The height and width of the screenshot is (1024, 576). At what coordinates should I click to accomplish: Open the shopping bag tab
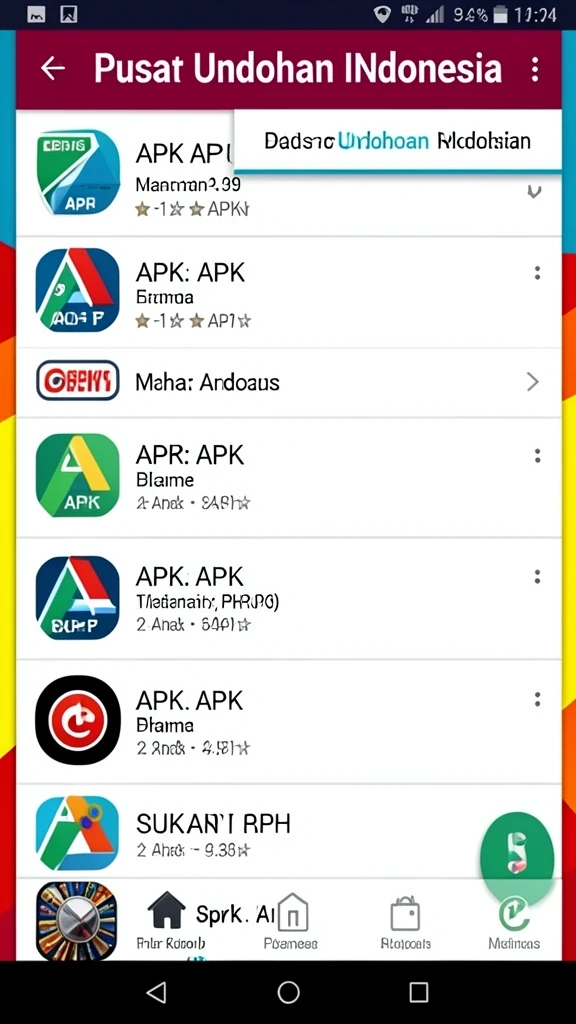point(406,920)
